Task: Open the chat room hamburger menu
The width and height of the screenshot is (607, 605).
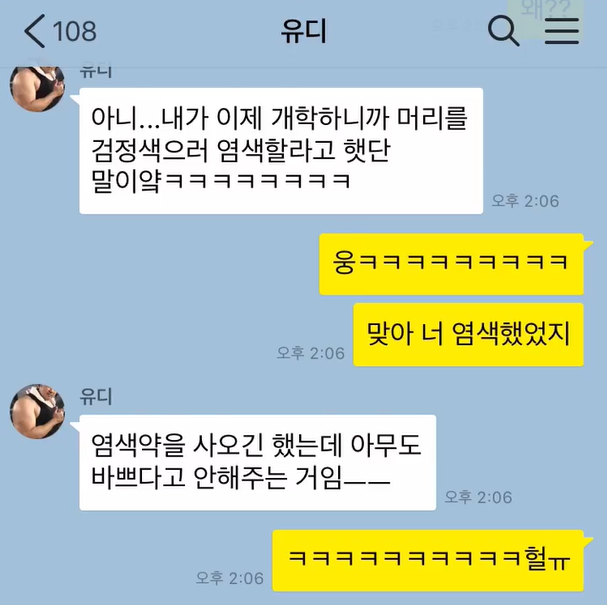Action: pyautogui.click(x=562, y=31)
